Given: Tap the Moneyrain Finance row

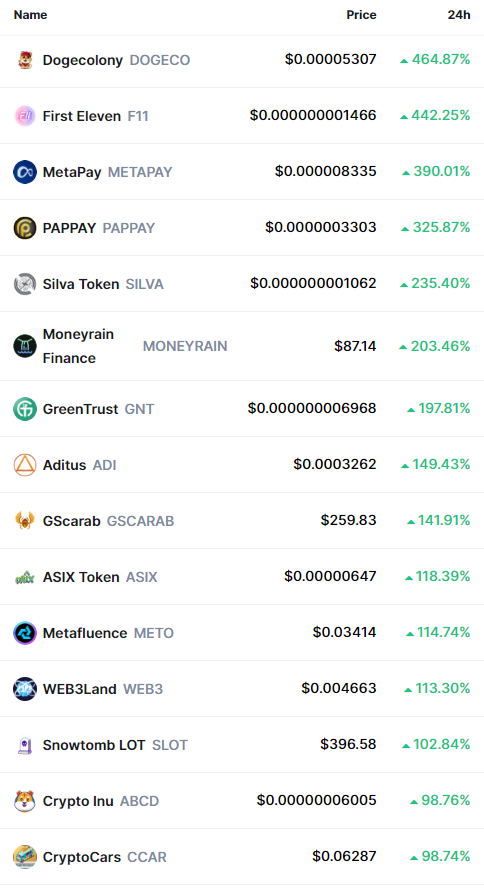Looking at the screenshot, I should coord(242,346).
